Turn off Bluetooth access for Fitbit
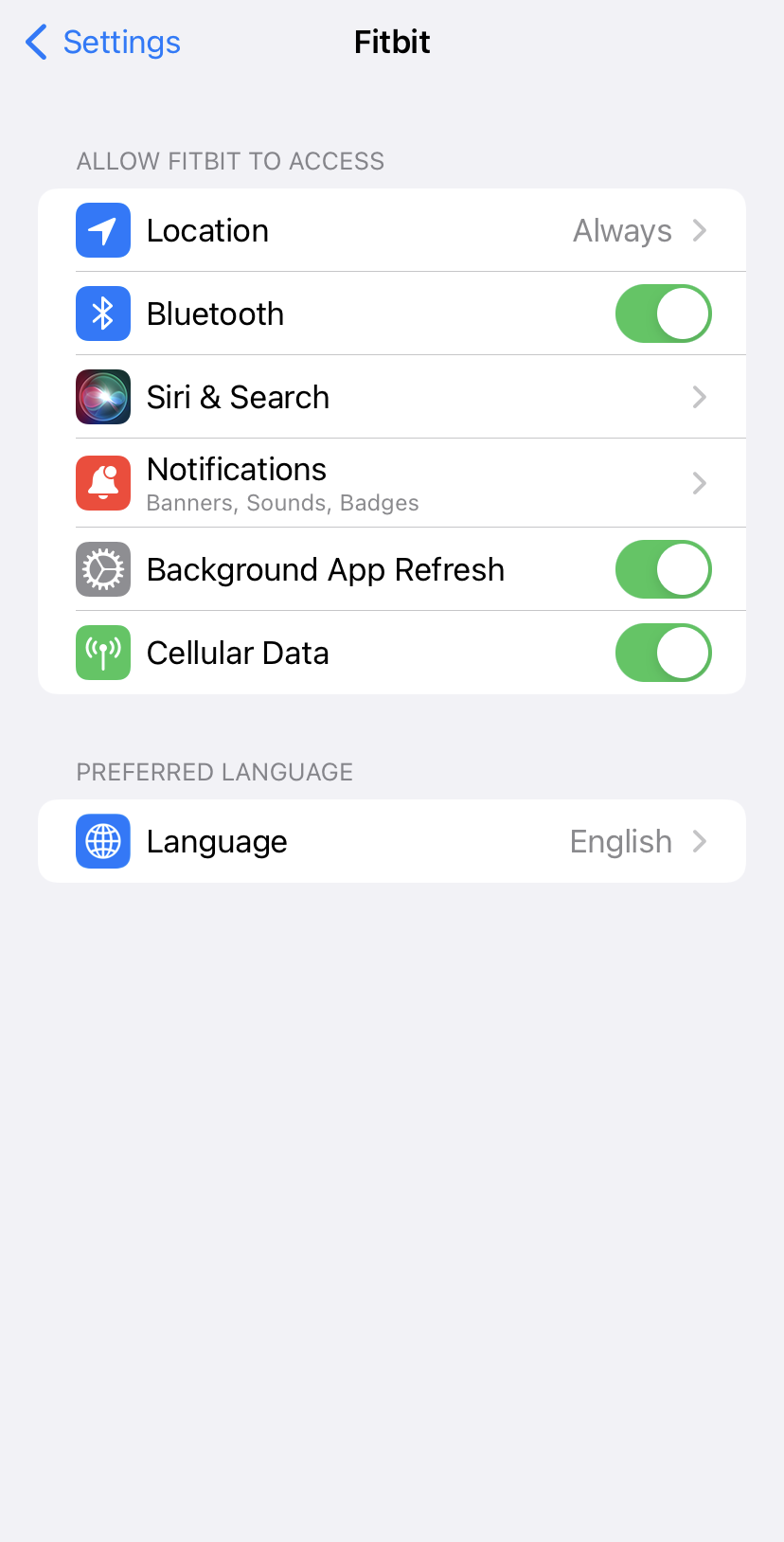The image size is (784, 1542). [x=663, y=314]
